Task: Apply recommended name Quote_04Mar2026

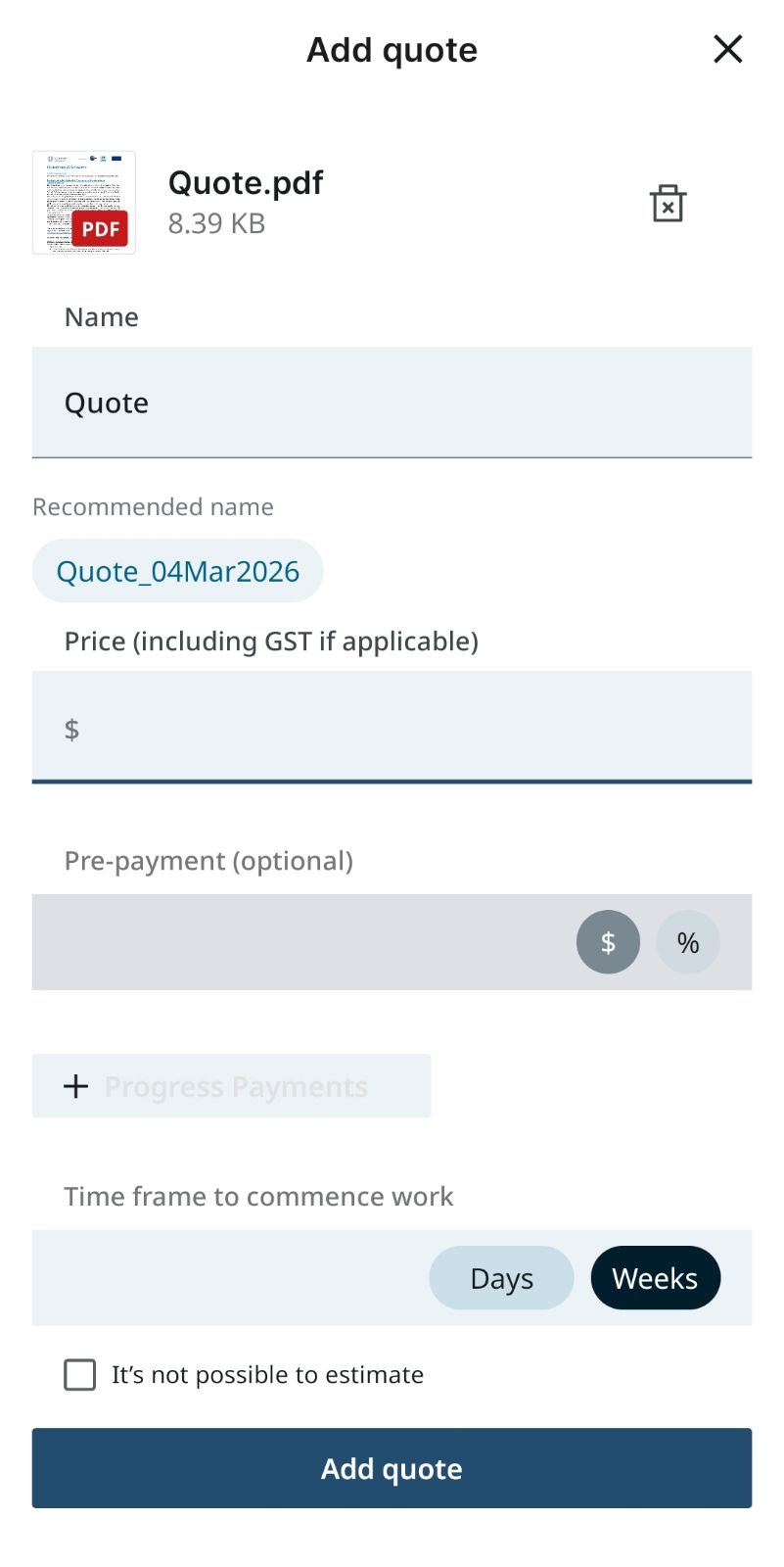Action: (177, 571)
